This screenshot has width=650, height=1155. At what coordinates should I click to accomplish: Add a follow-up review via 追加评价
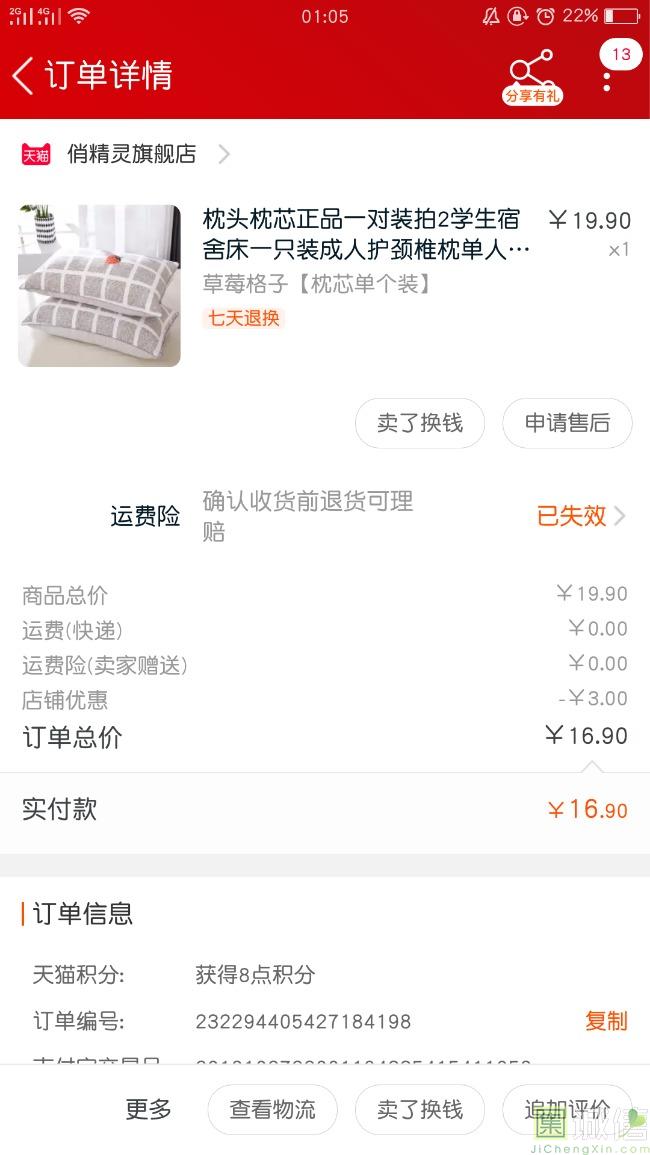point(567,1109)
